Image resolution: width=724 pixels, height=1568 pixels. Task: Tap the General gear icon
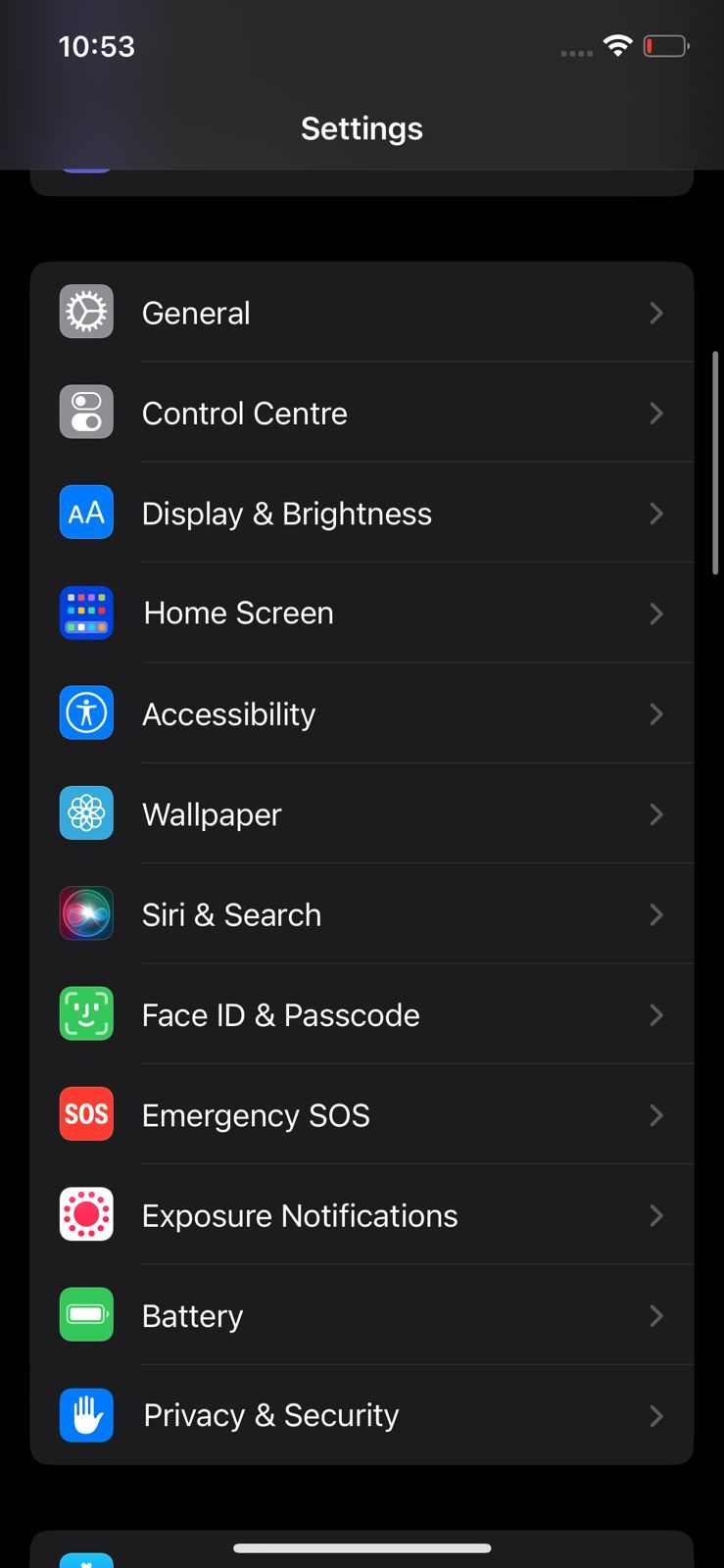coord(86,312)
